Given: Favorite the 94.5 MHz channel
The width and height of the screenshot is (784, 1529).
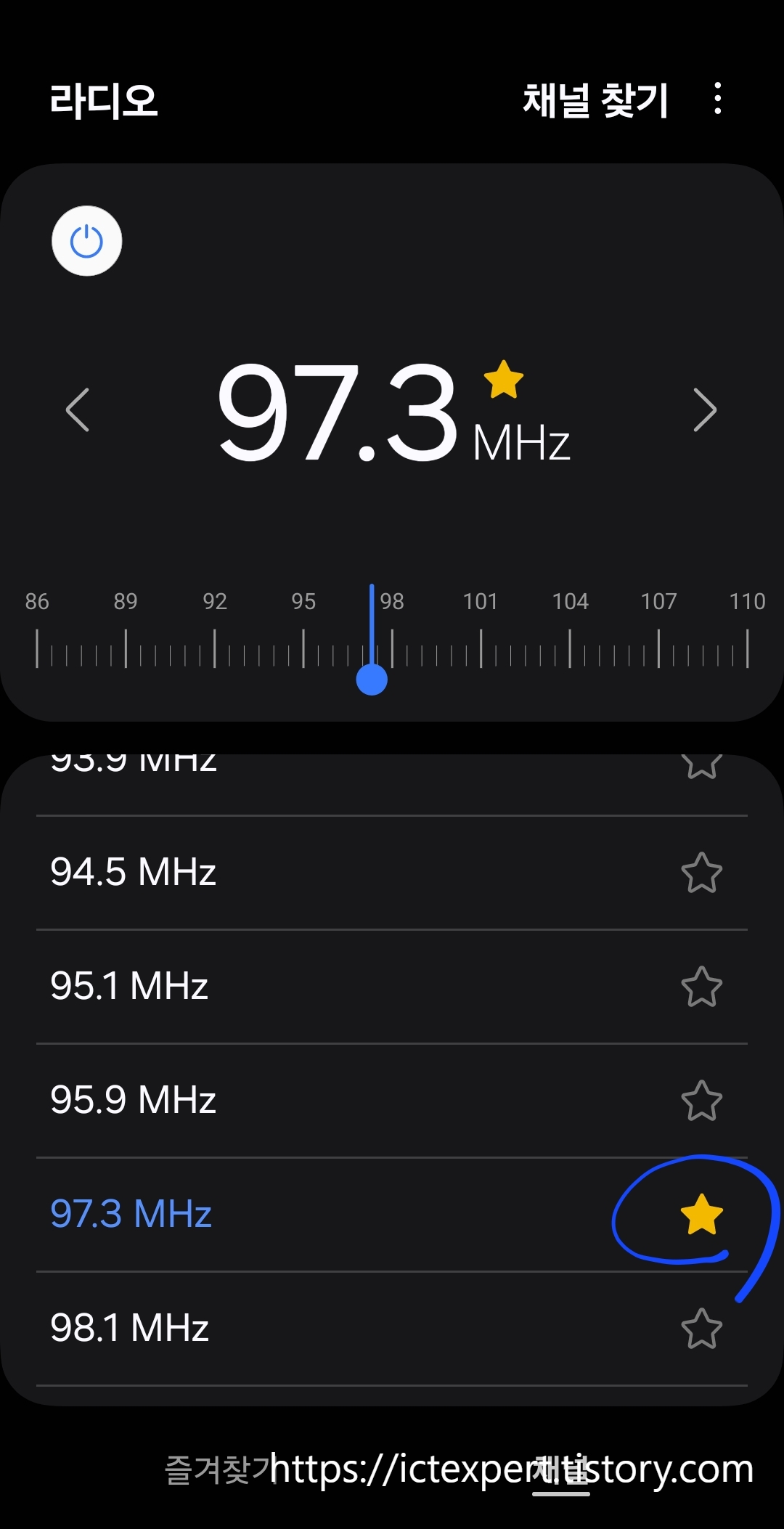Looking at the screenshot, I should coord(701,873).
